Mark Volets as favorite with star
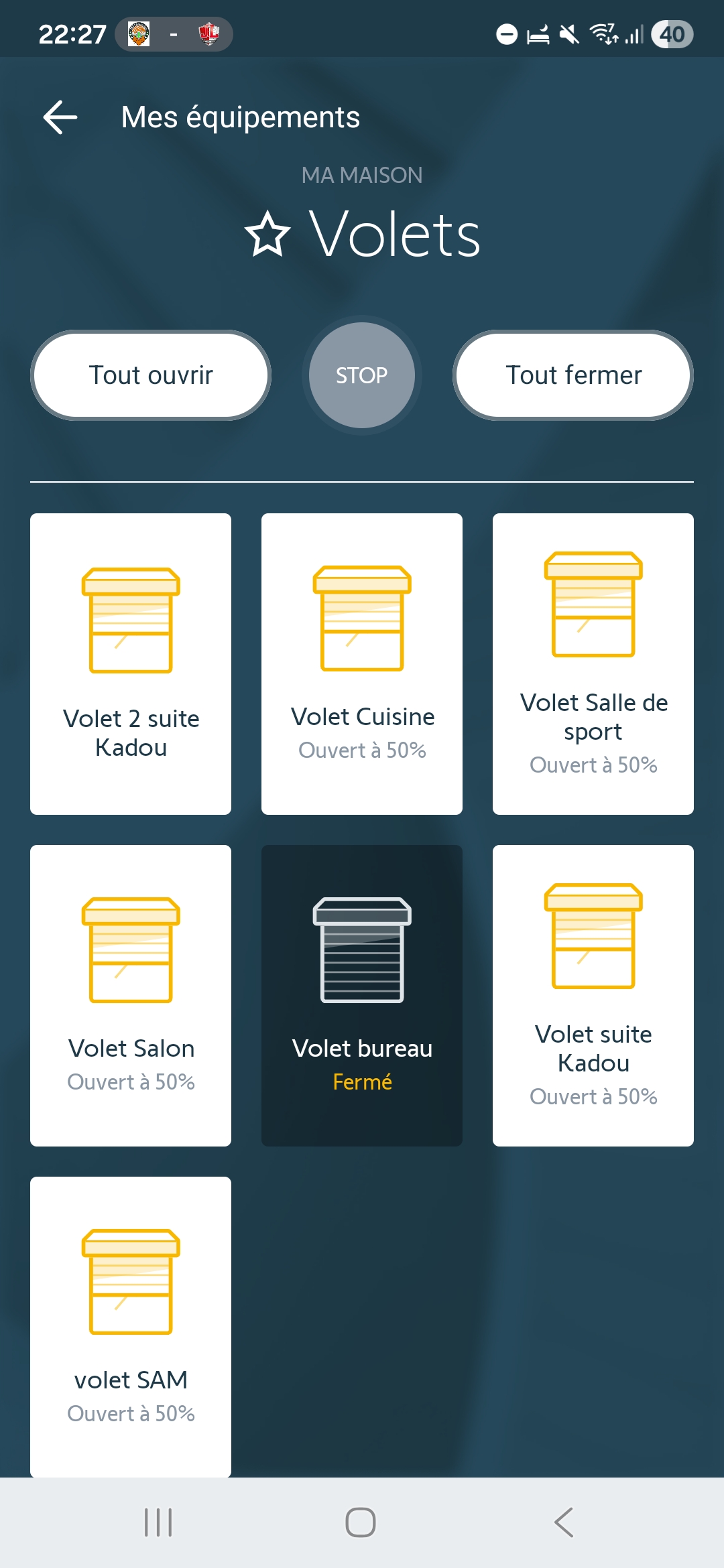724x1568 pixels. tap(267, 235)
